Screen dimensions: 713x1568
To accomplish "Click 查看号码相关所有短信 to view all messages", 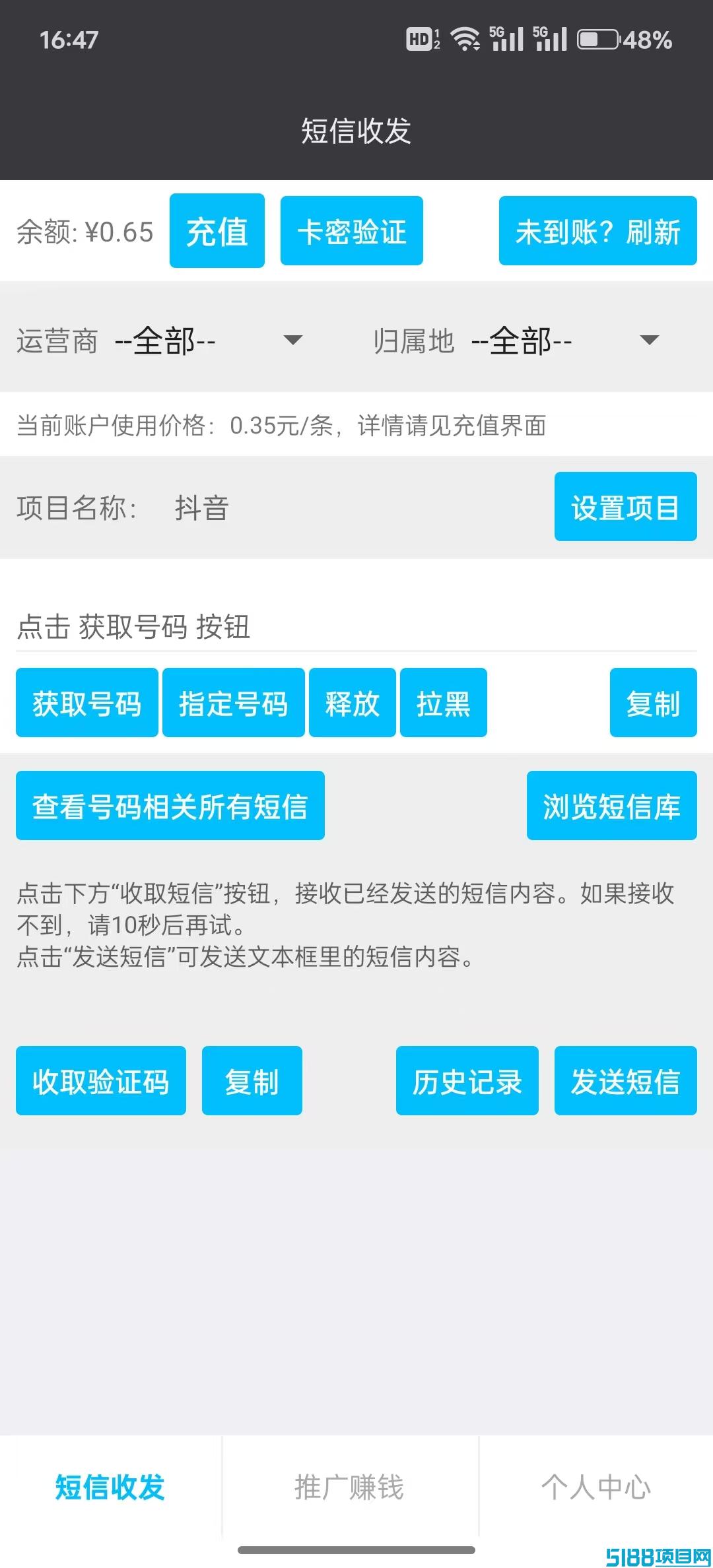I will pyautogui.click(x=170, y=806).
